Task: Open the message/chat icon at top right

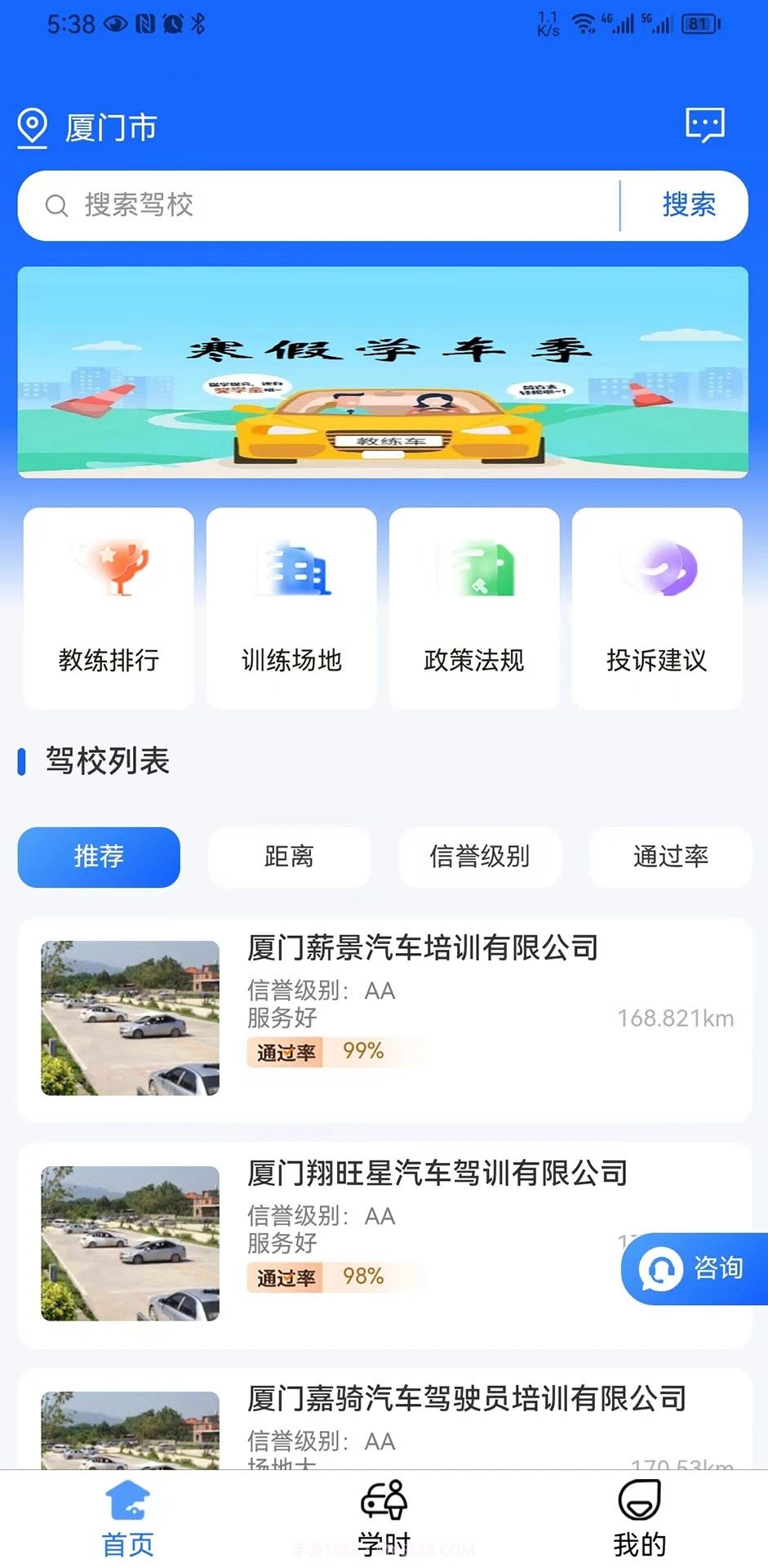Action: (705, 125)
